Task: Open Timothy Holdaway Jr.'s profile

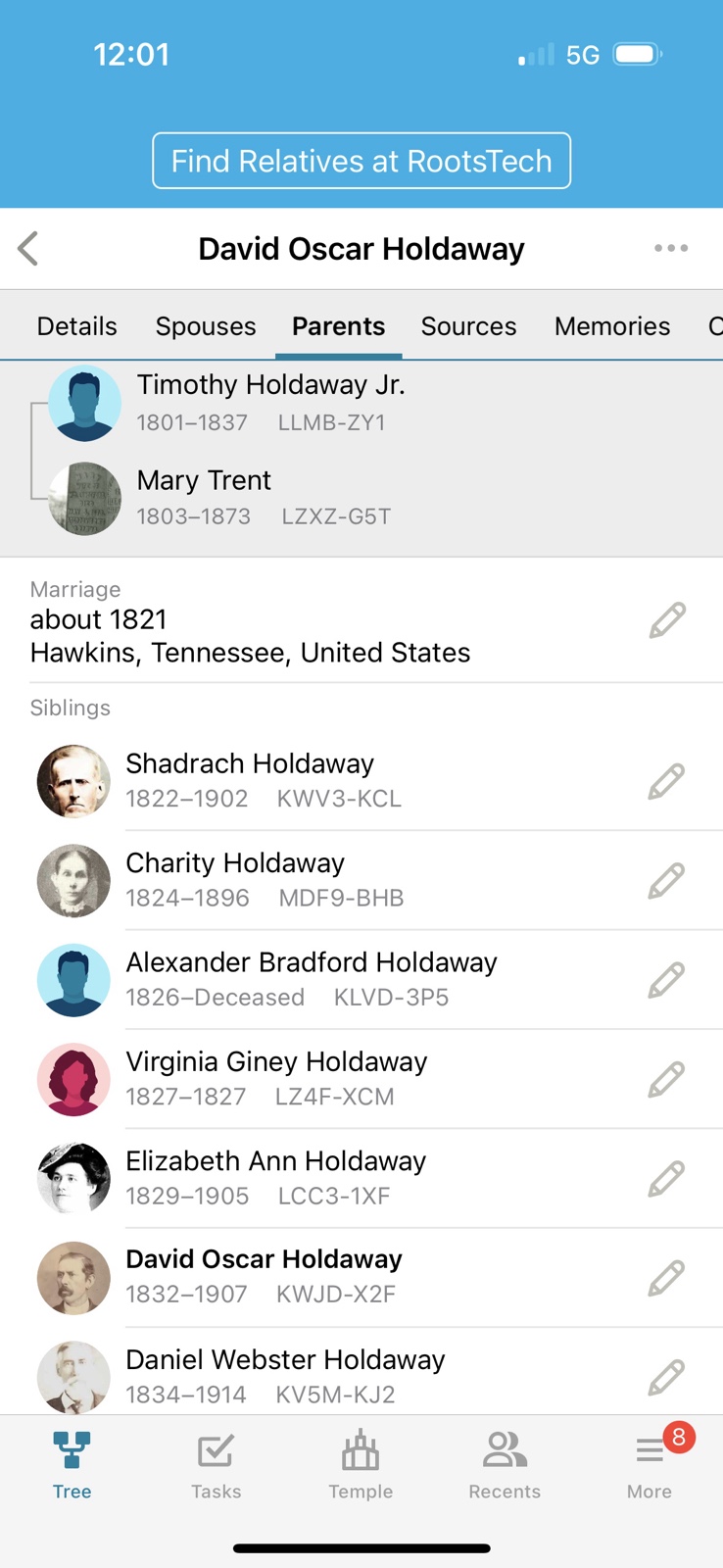Action: tap(270, 402)
